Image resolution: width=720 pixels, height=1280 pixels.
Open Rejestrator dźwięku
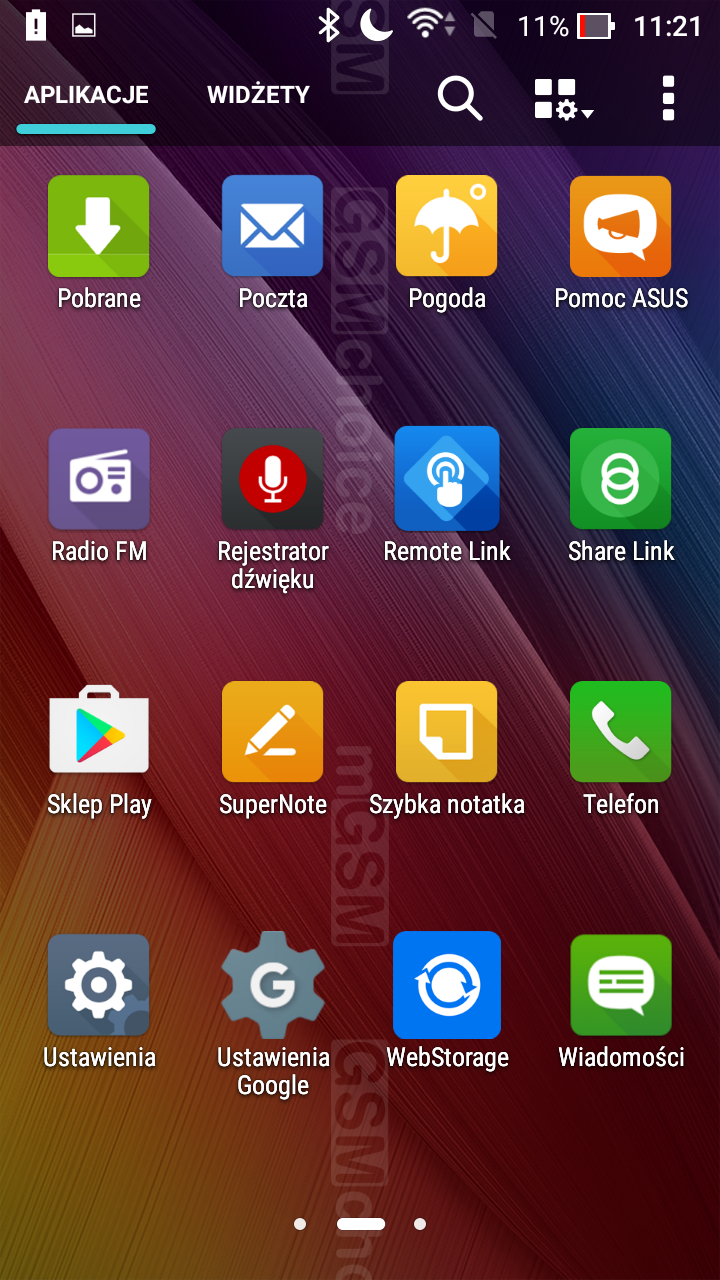[272, 480]
